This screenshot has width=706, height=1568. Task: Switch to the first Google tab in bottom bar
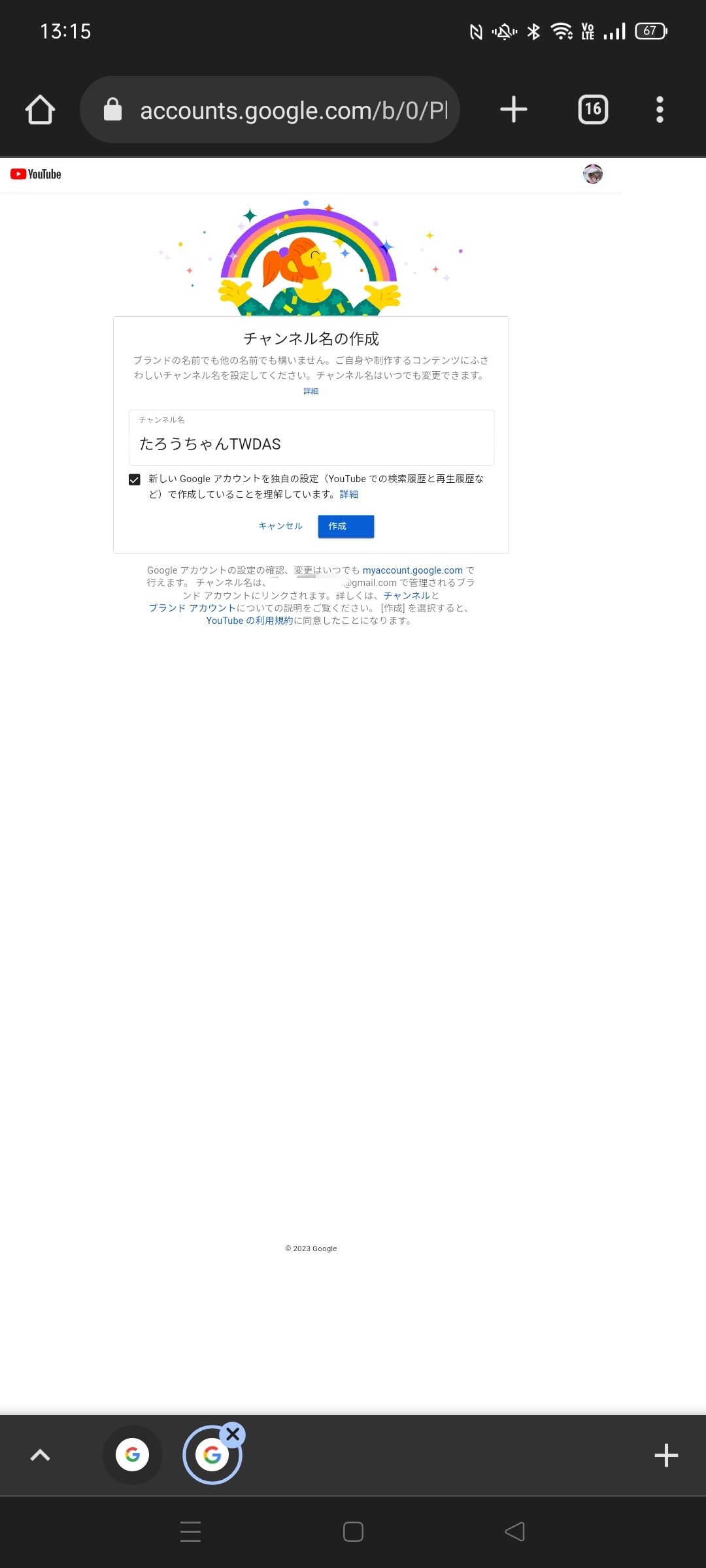pos(133,1455)
